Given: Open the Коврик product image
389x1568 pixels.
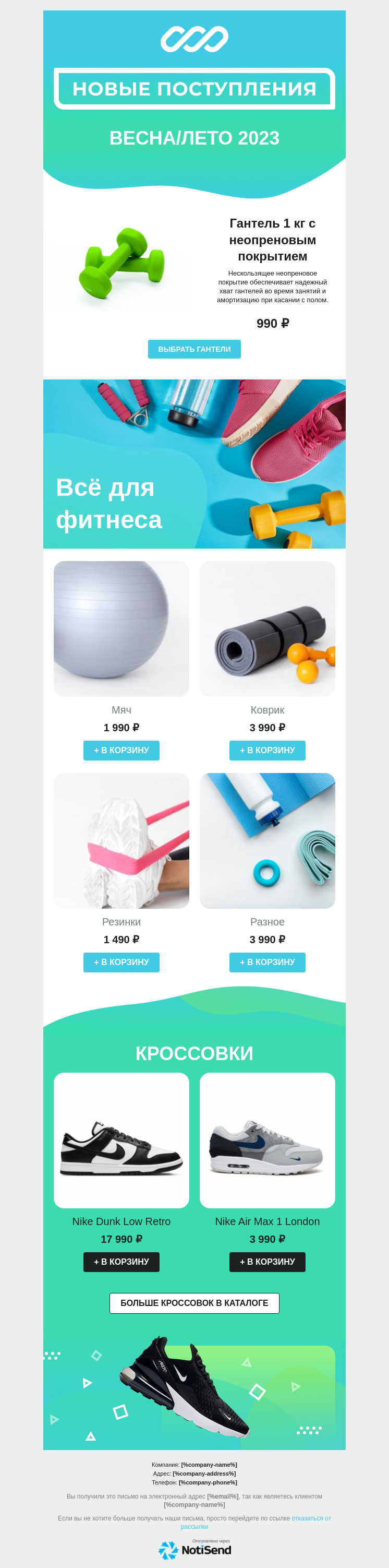Looking at the screenshot, I should click(267, 628).
